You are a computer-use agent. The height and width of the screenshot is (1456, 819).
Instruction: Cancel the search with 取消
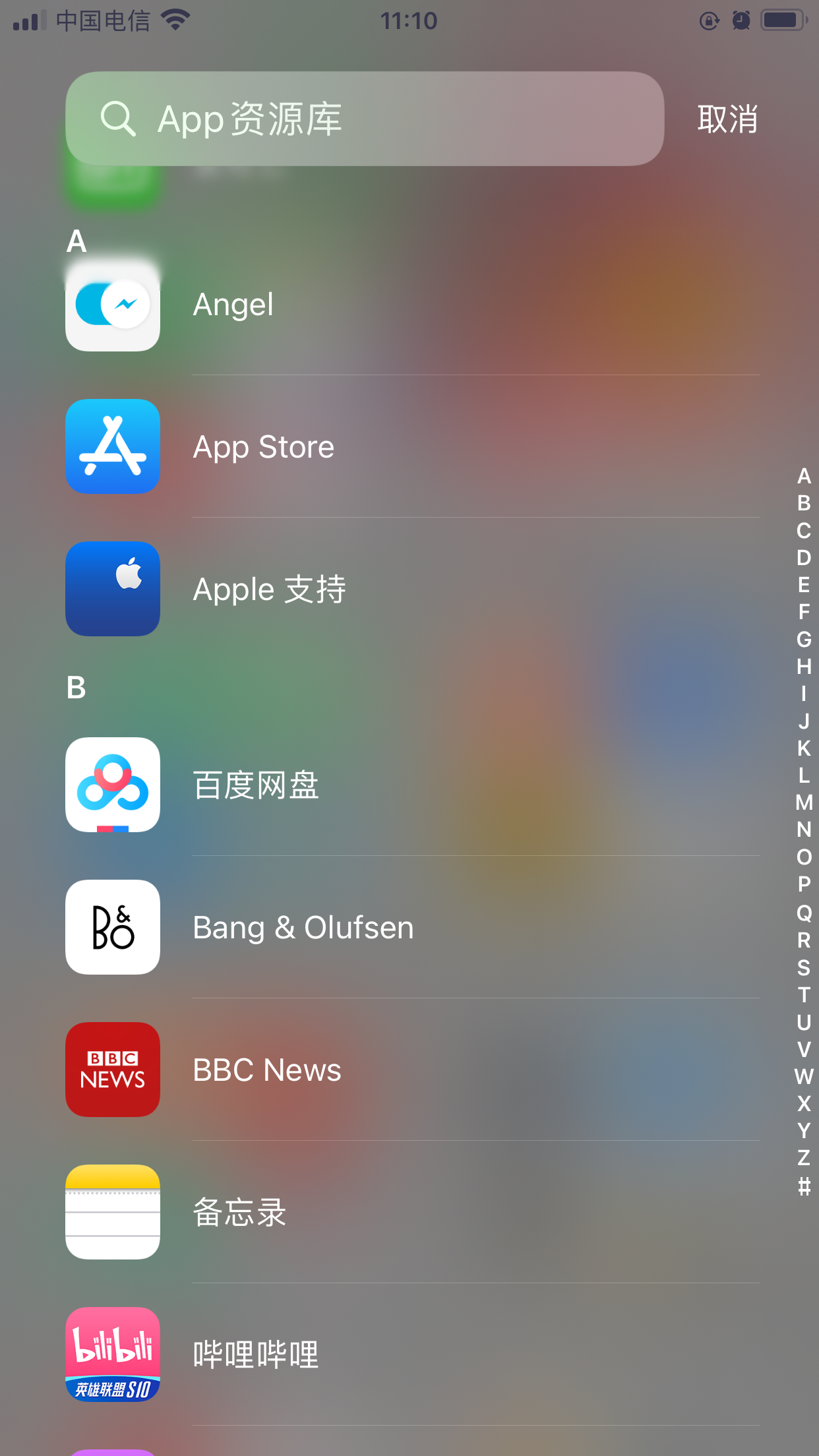[x=727, y=119]
